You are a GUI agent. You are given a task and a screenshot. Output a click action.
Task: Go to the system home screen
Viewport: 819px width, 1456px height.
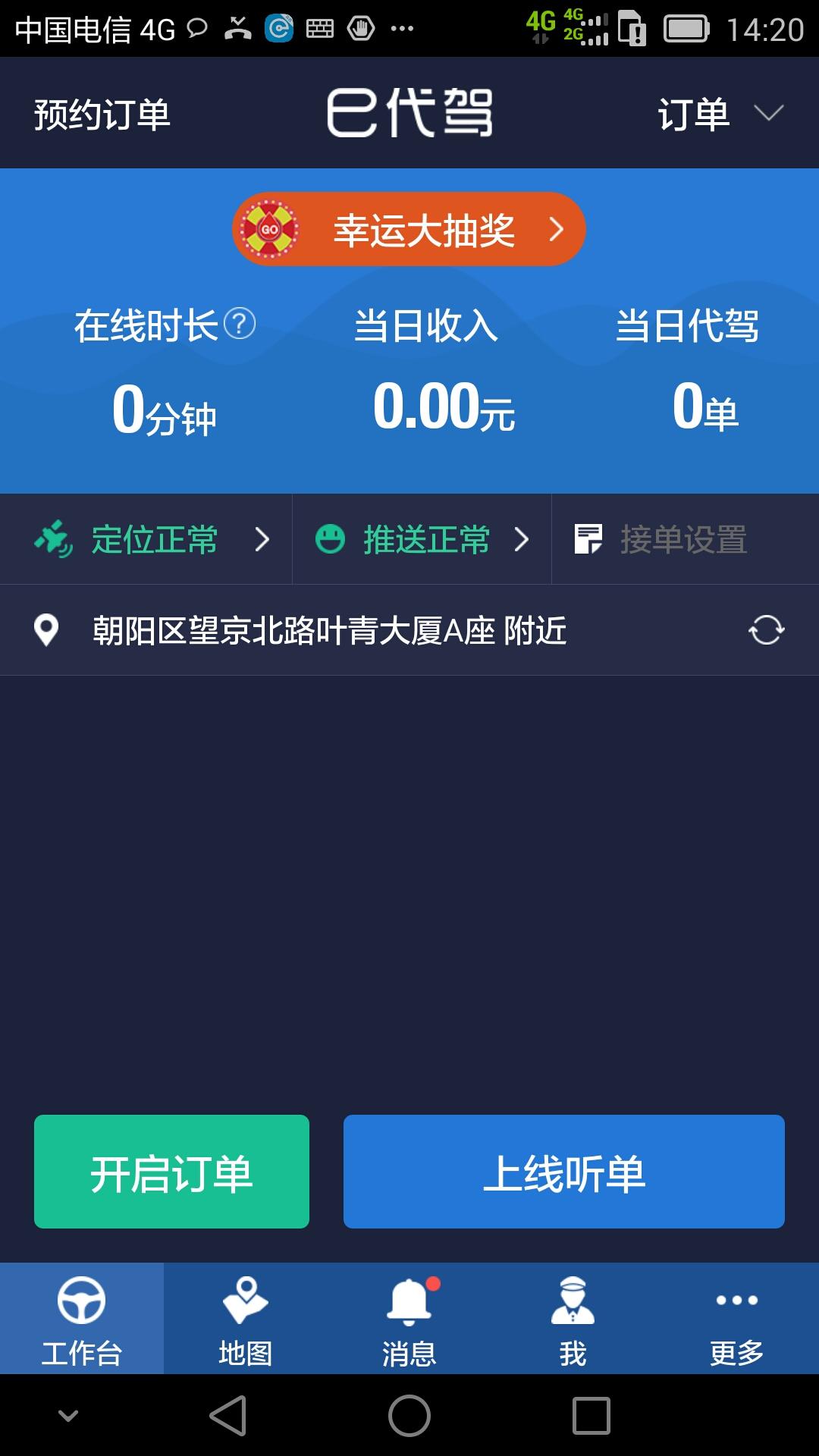click(x=409, y=1415)
